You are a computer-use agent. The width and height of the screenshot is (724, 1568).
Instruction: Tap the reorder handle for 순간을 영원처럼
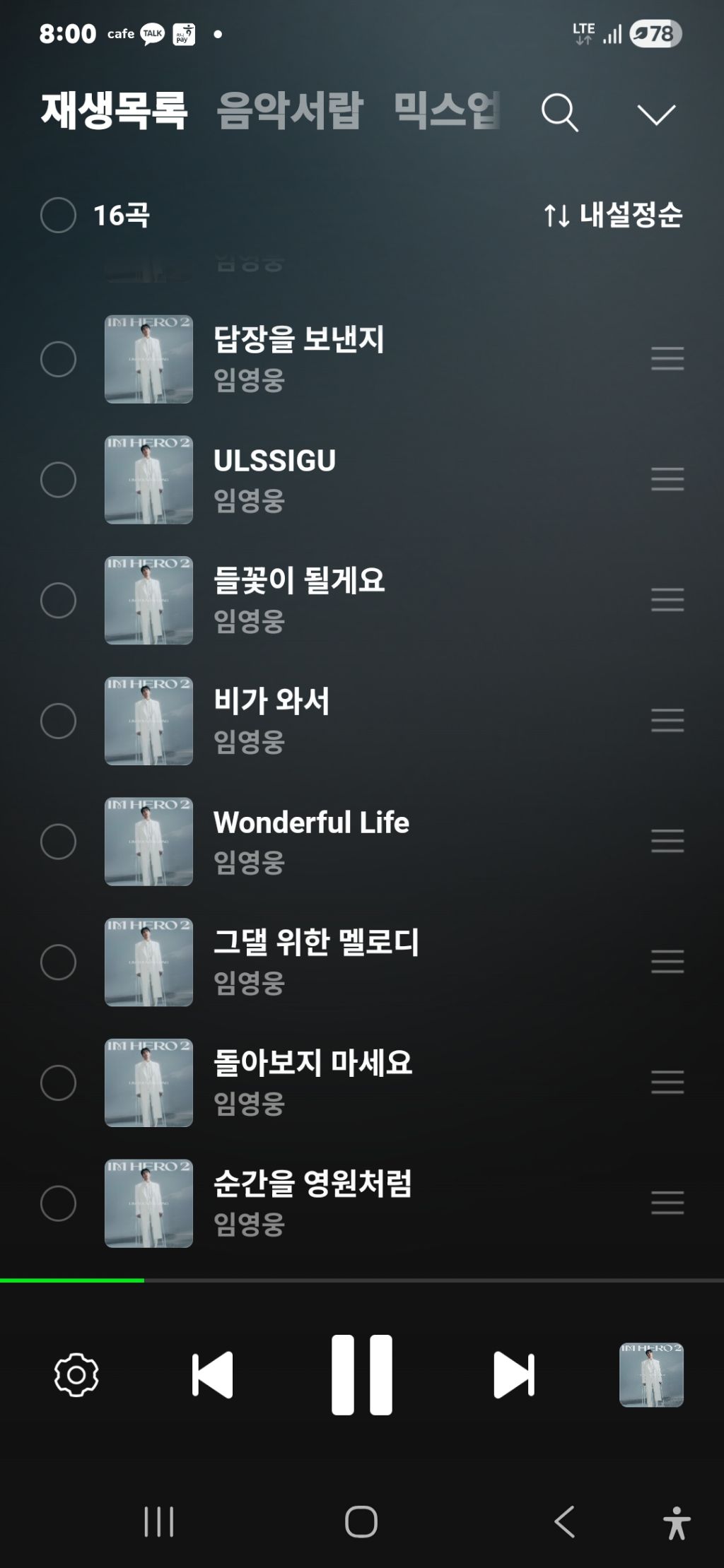tap(667, 1202)
